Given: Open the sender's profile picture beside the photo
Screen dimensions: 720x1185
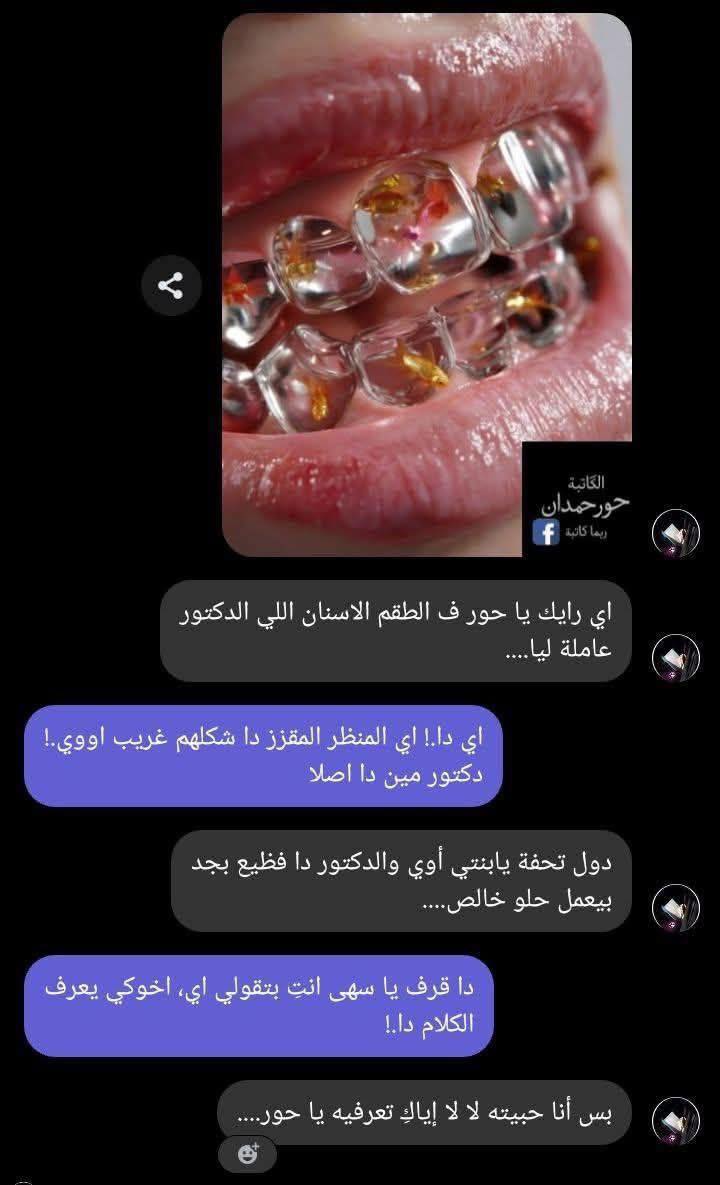Looking at the screenshot, I should pos(676,533).
